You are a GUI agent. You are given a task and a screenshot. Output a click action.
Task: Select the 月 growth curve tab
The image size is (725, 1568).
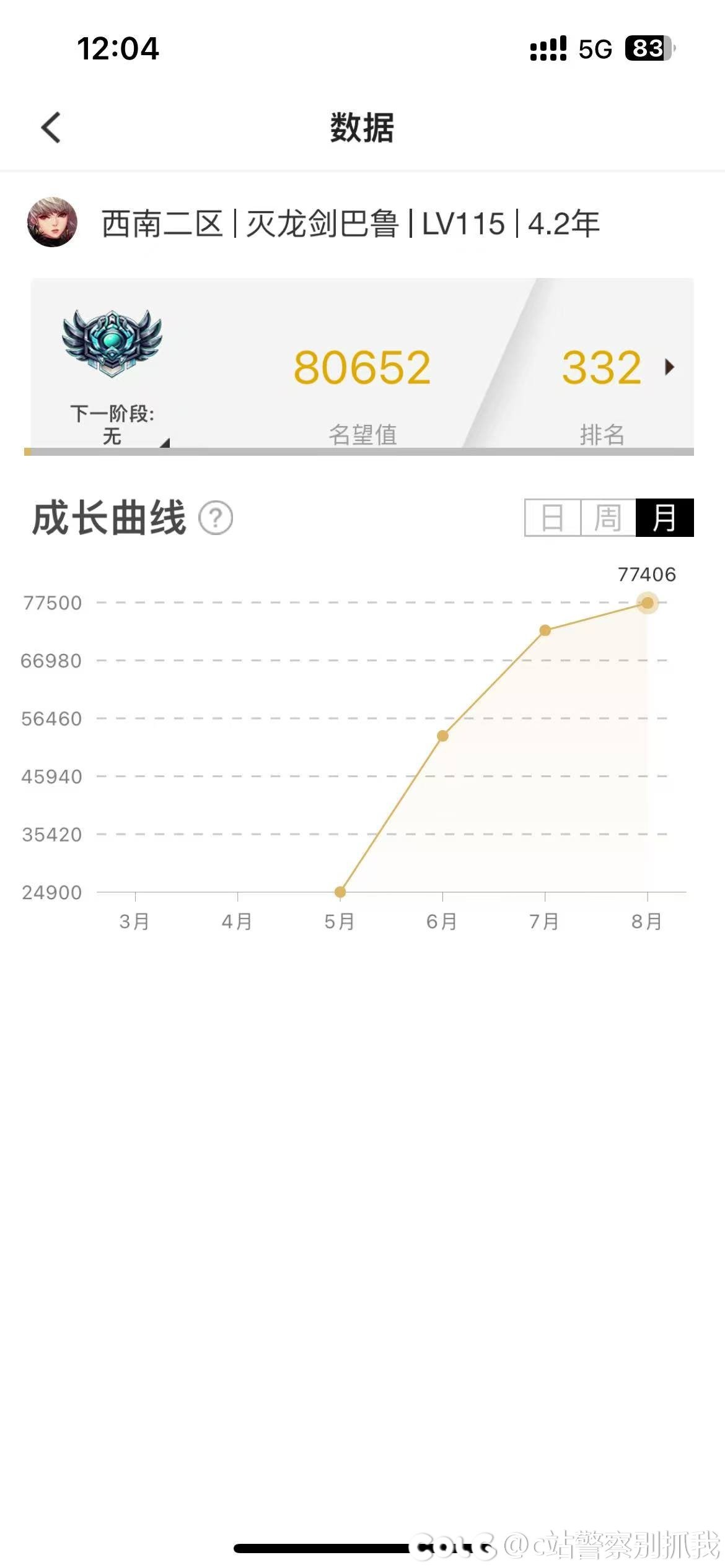point(664,518)
